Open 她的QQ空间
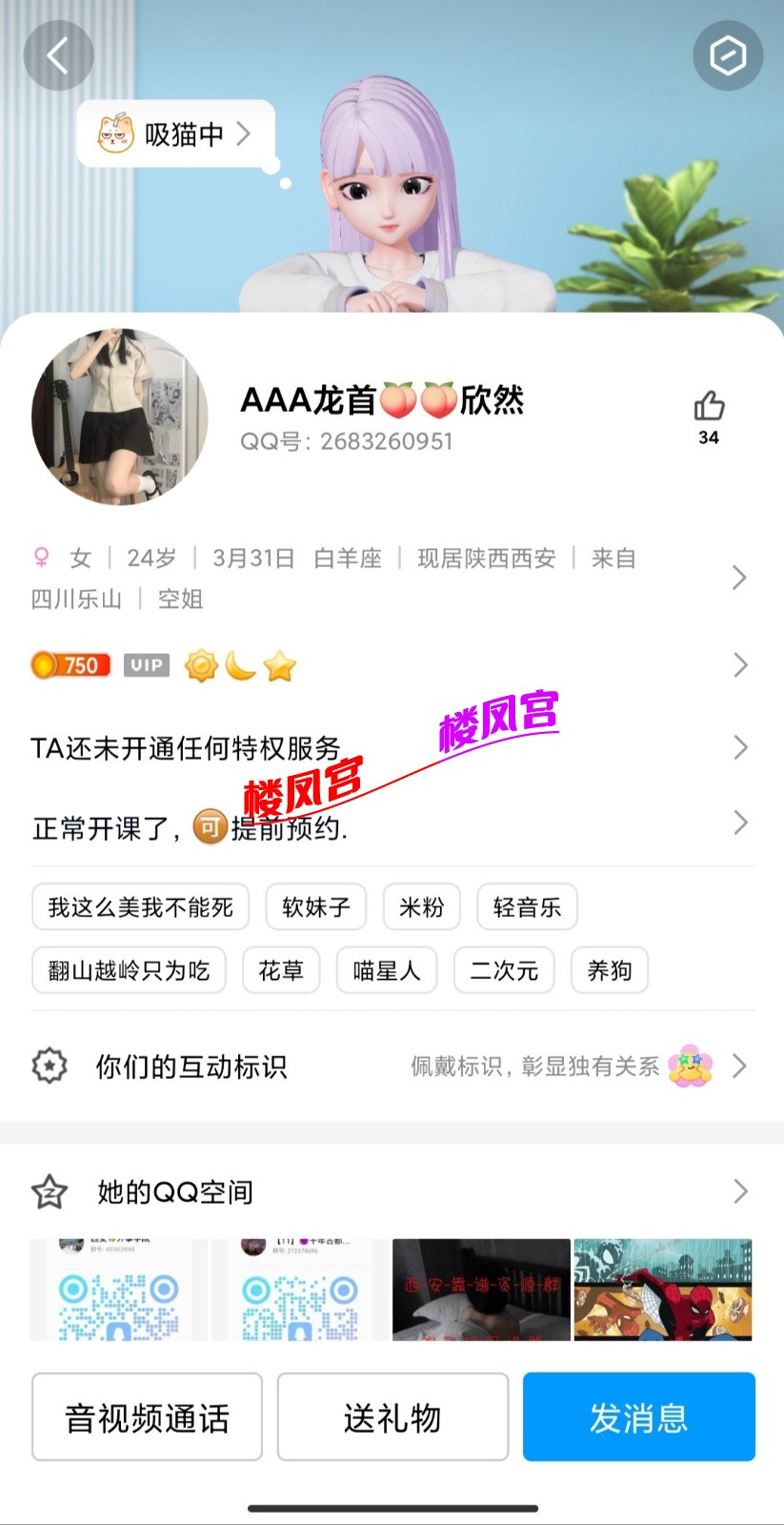This screenshot has height=1525, width=784. (381, 1191)
